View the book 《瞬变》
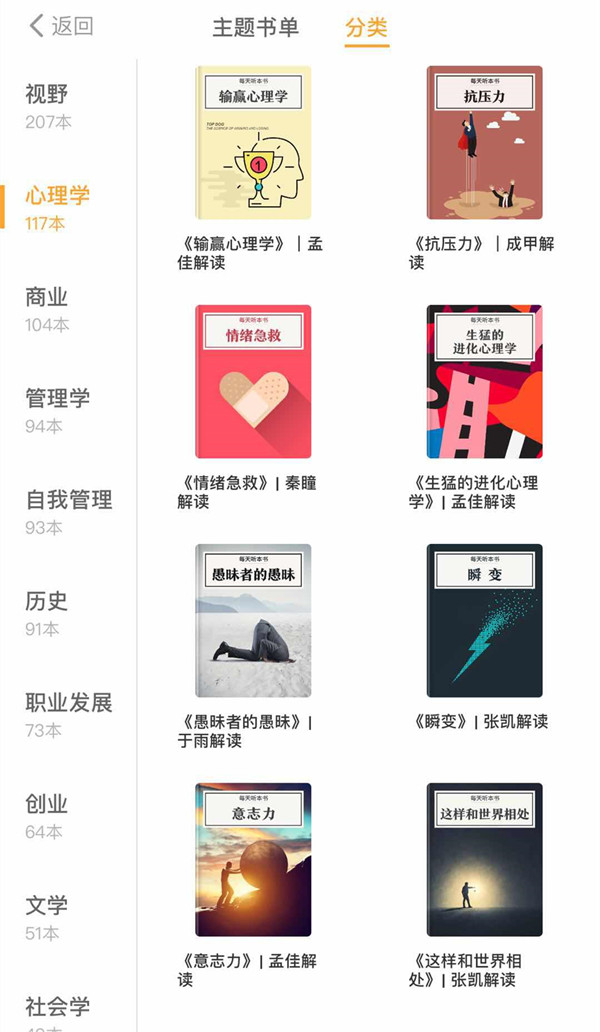The width and height of the screenshot is (600, 1032). point(484,620)
